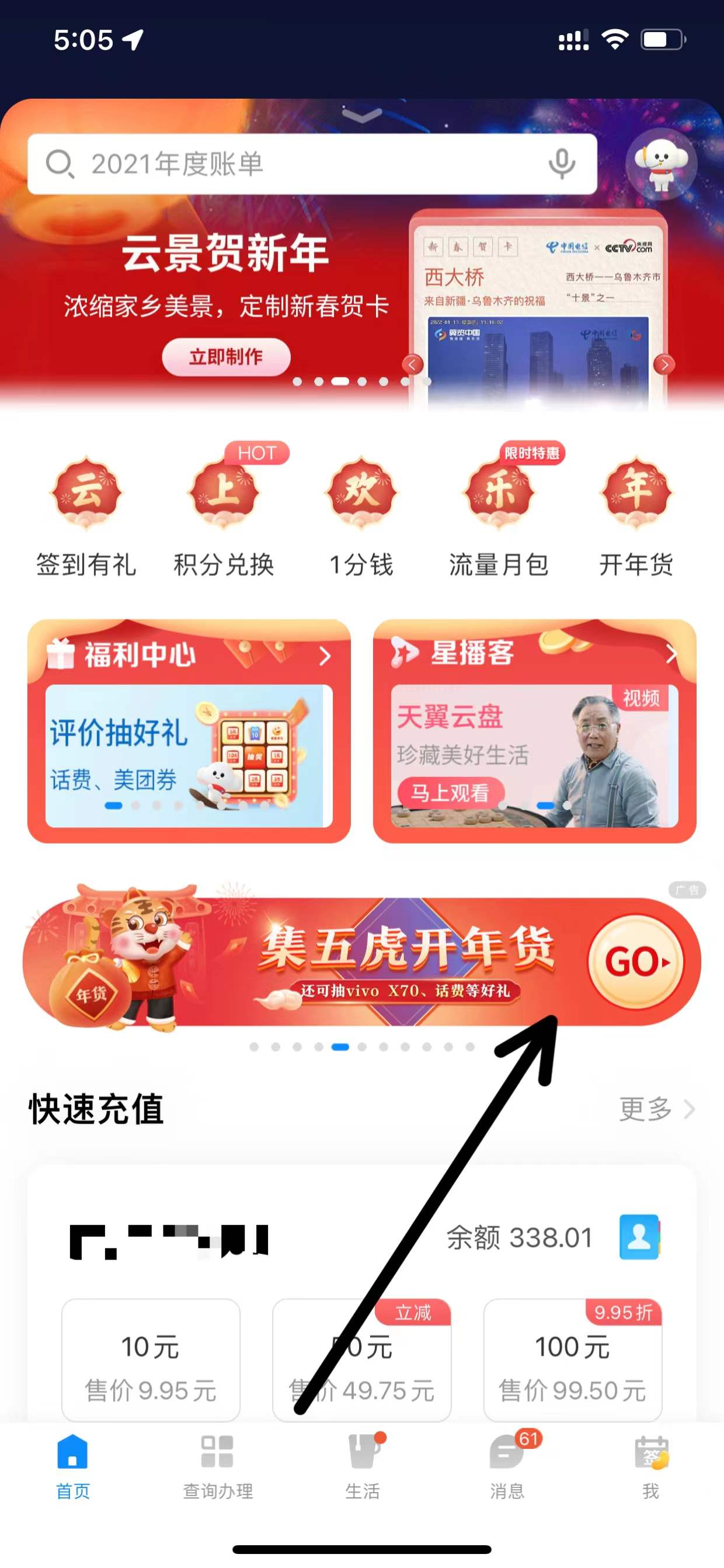Select the 100元 recharge option

pyautogui.click(x=572, y=1359)
